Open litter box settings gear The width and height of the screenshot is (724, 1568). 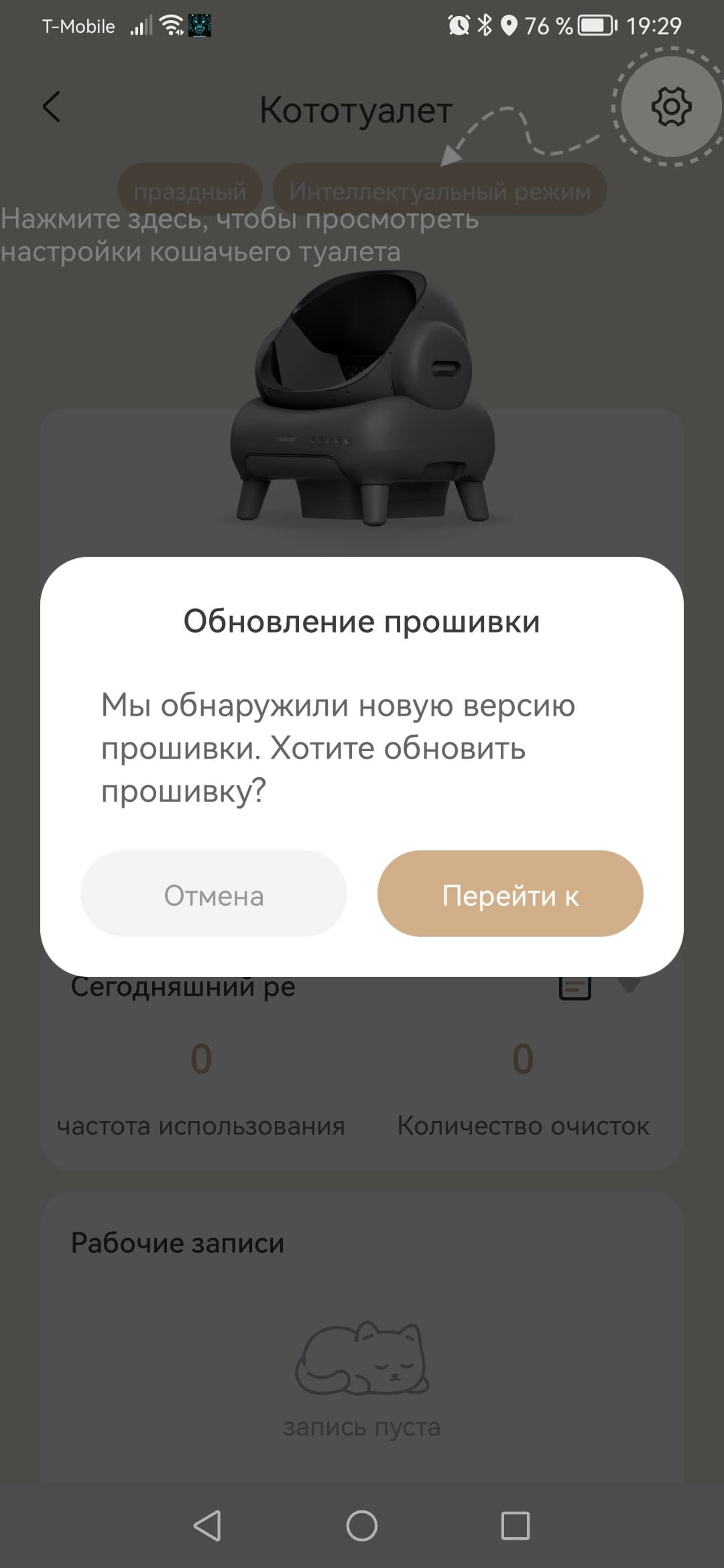(671, 107)
